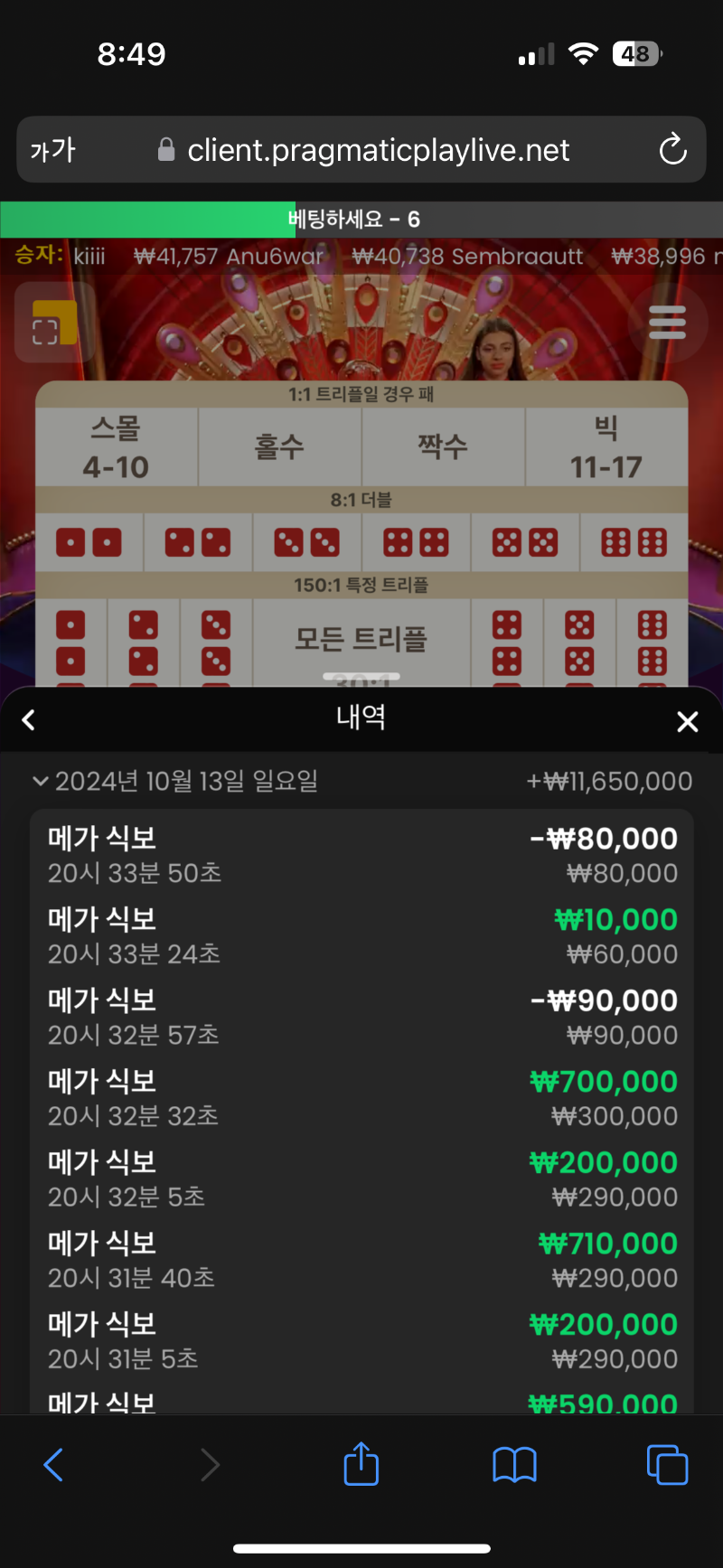Close the 내역 history panel
This screenshot has width=723, height=1568.
click(688, 721)
